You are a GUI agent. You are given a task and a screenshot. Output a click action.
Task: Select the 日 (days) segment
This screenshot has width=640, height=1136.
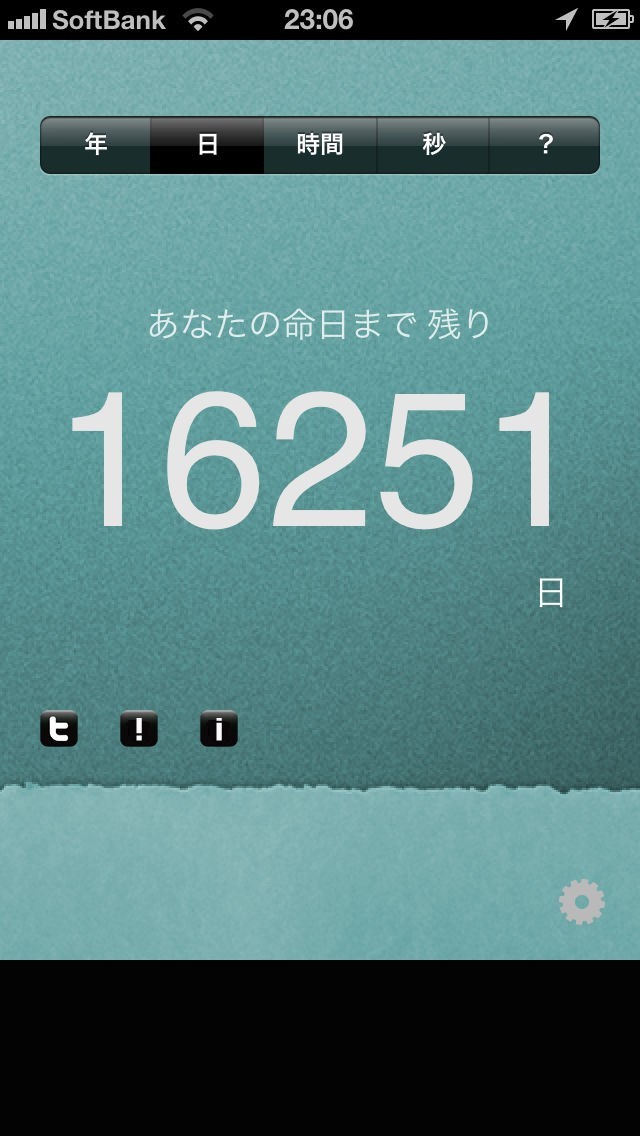pyautogui.click(x=207, y=145)
